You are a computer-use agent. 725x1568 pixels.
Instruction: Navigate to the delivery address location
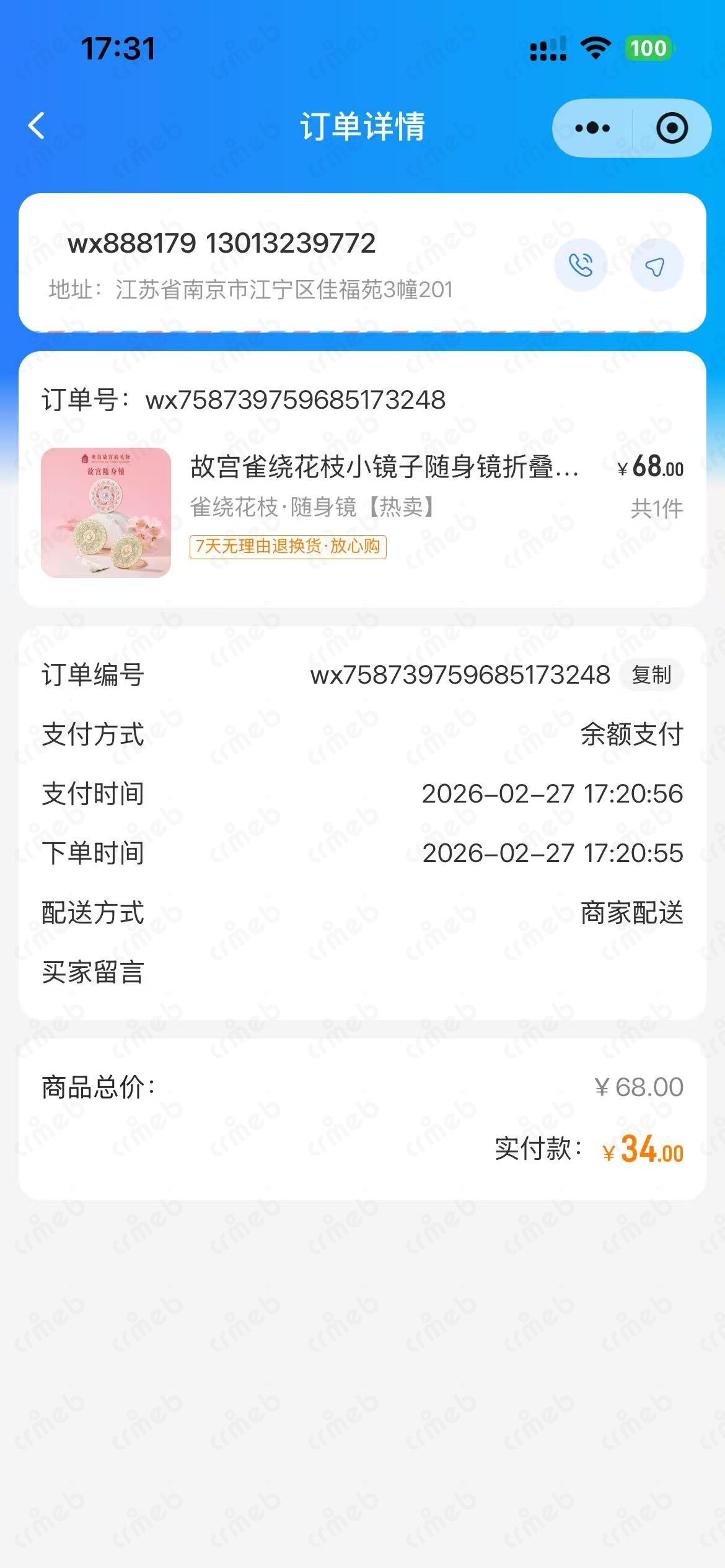tap(656, 265)
